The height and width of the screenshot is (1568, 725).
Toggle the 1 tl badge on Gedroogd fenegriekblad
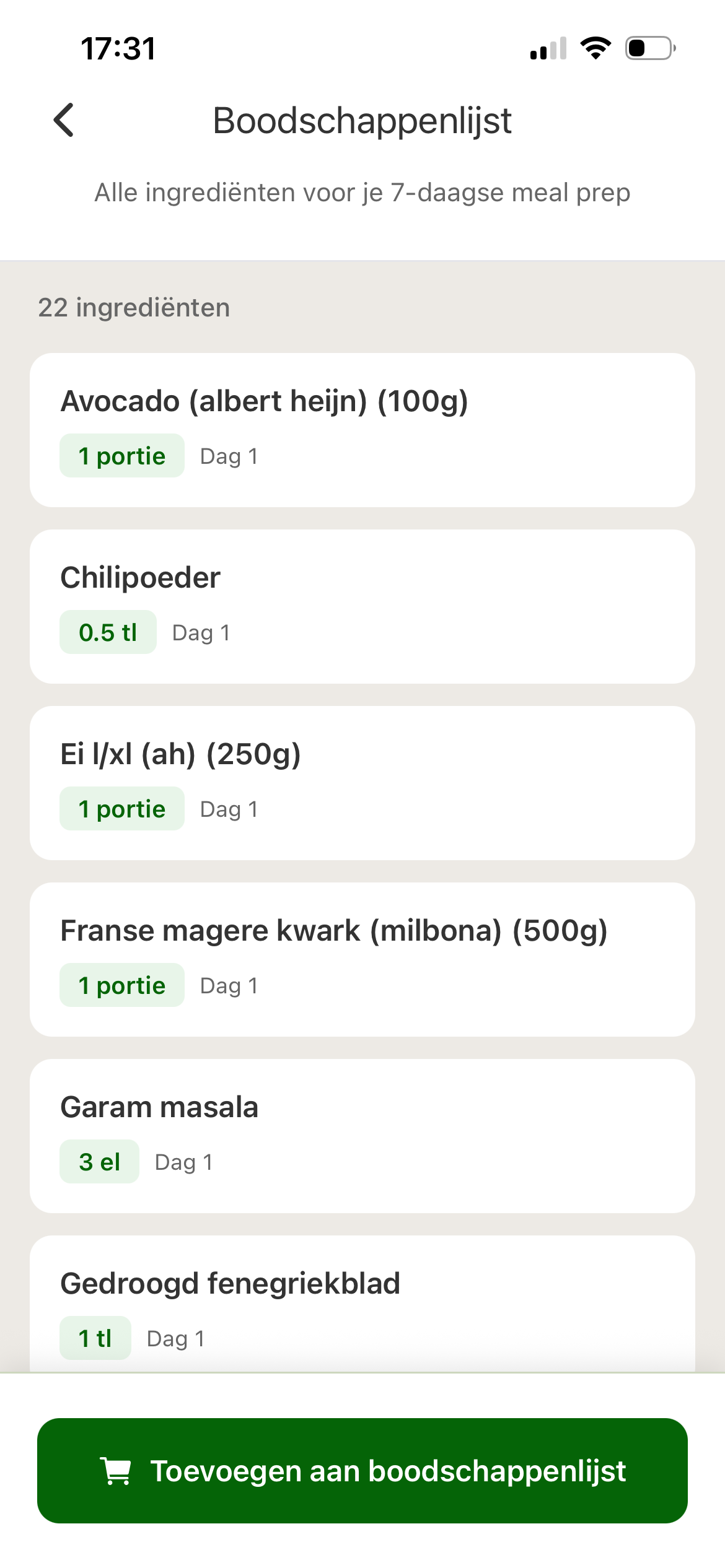(95, 1338)
